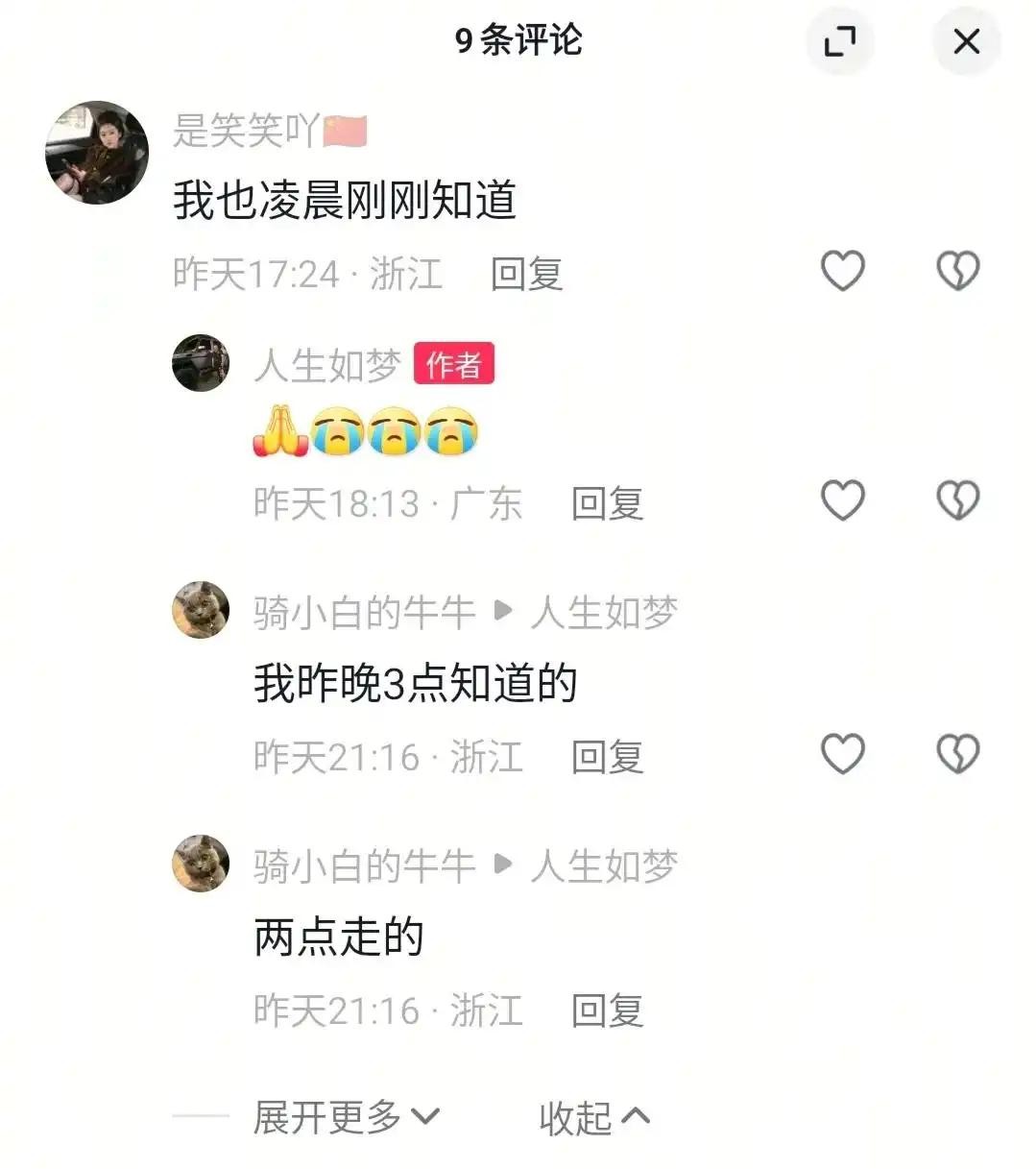Close the comments panel
1036x1169 pixels.
pyautogui.click(x=966, y=41)
